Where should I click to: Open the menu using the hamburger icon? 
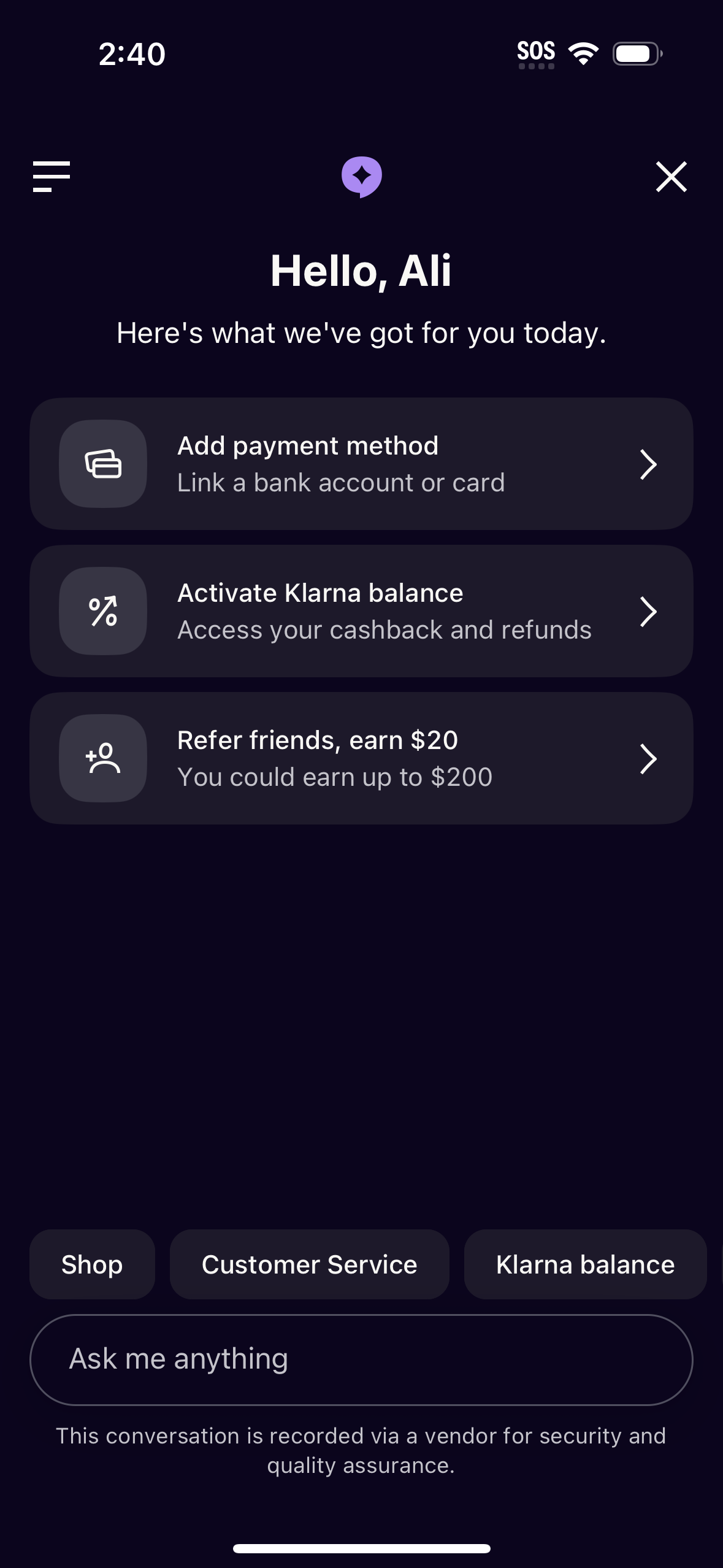[51, 176]
